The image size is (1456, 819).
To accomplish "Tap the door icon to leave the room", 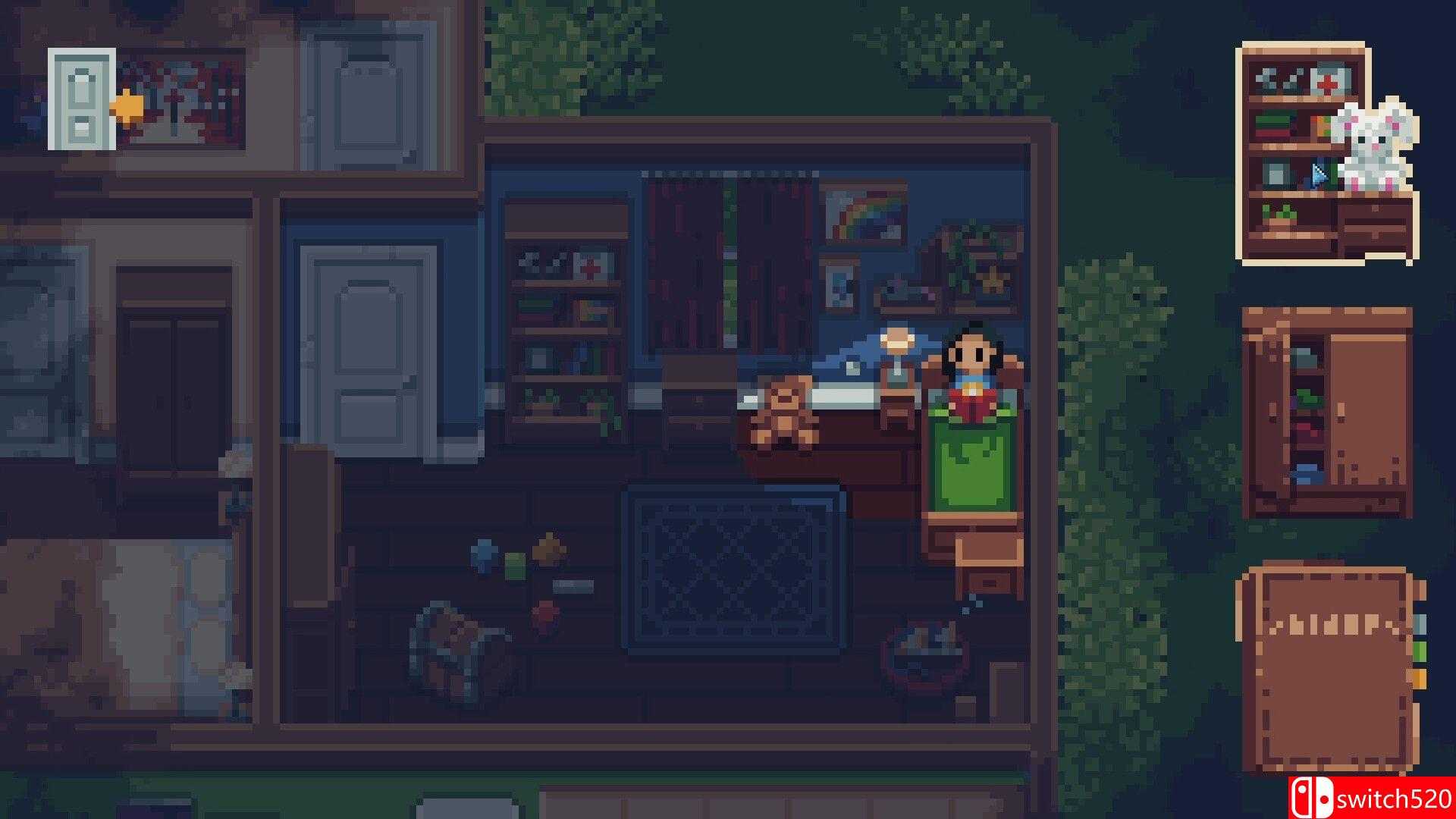I will (x=82, y=99).
